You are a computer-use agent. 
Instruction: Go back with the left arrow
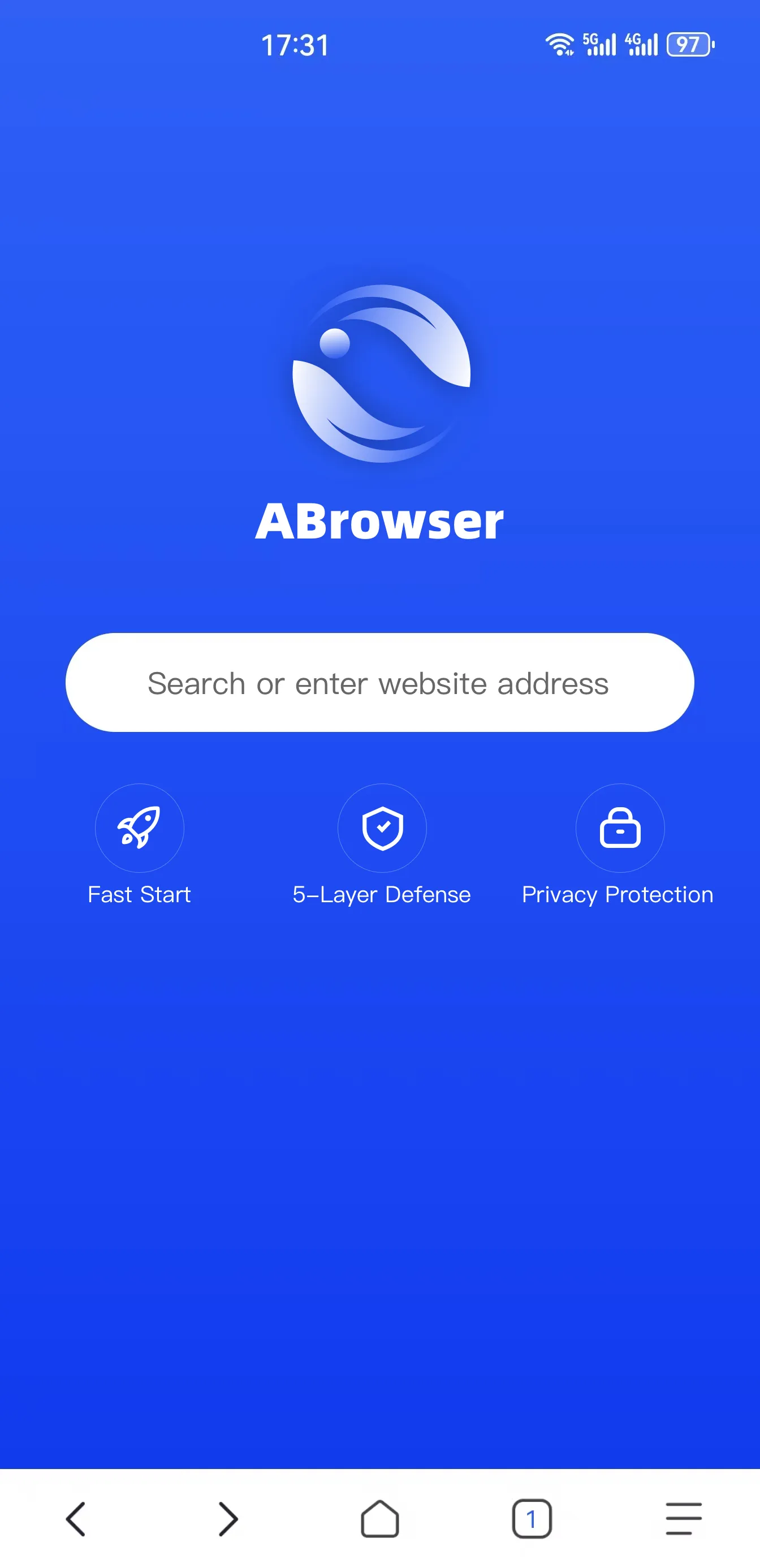click(76, 1519)
